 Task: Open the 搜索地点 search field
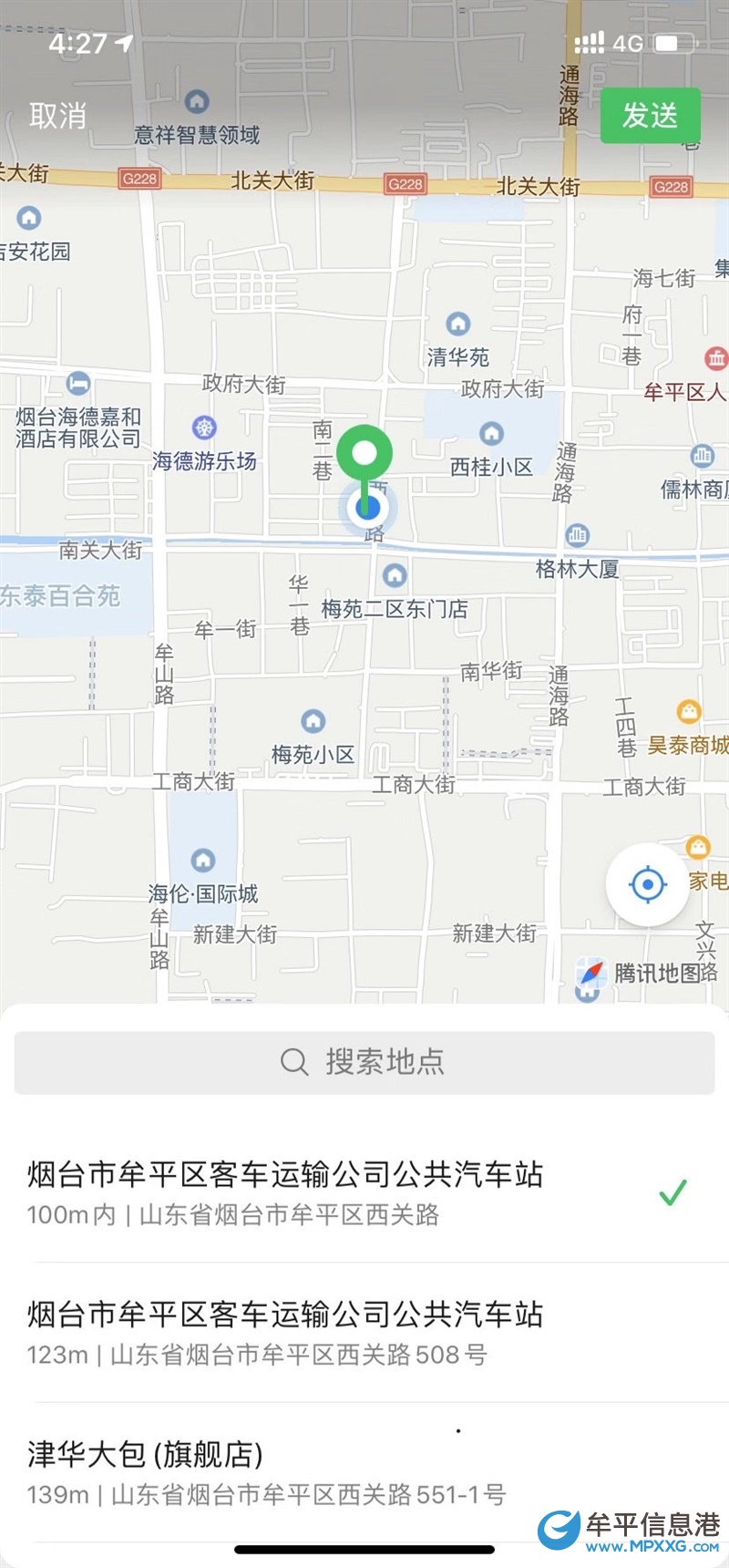click(364, 1062)
